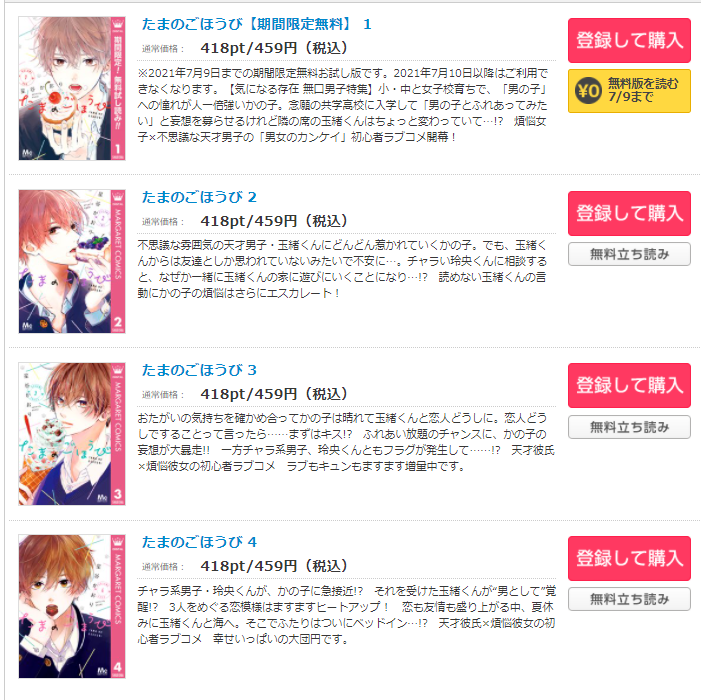Open volume 3 cover thumbnail

(x=73, y=433)
